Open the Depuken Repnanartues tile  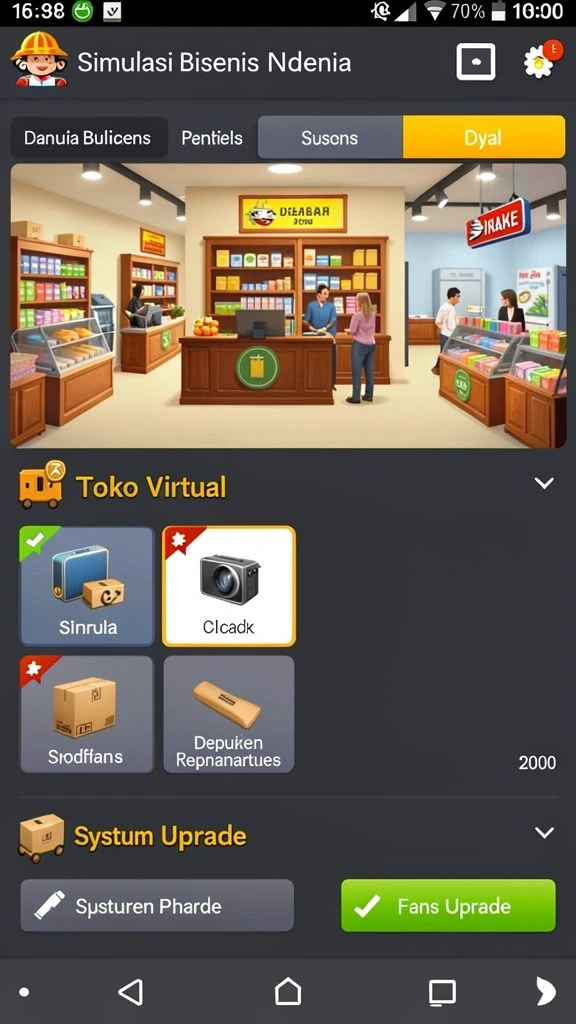click(x=229, y=714)
